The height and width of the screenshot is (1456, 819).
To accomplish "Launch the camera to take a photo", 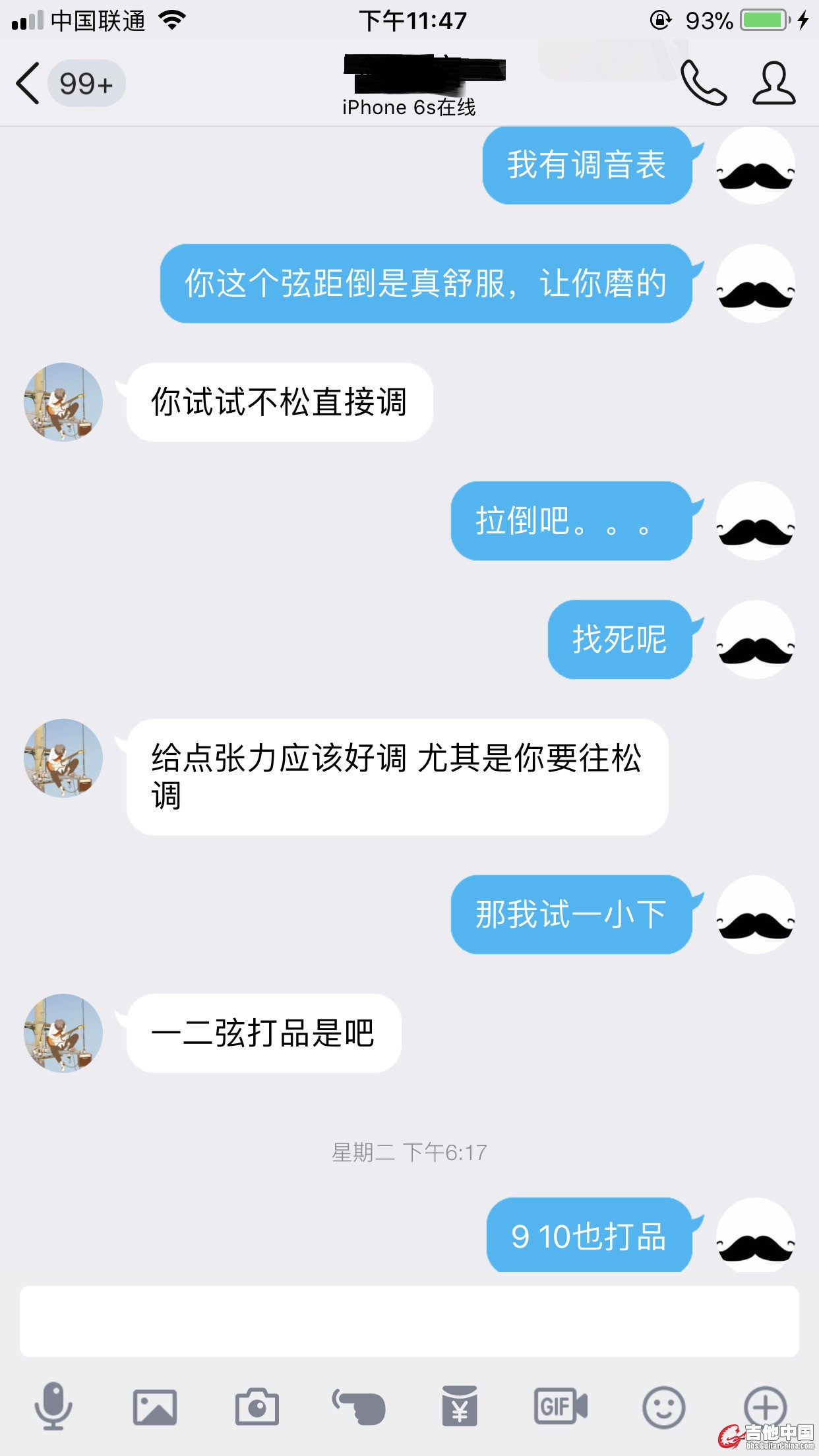I will click(x=257, y=1407).
